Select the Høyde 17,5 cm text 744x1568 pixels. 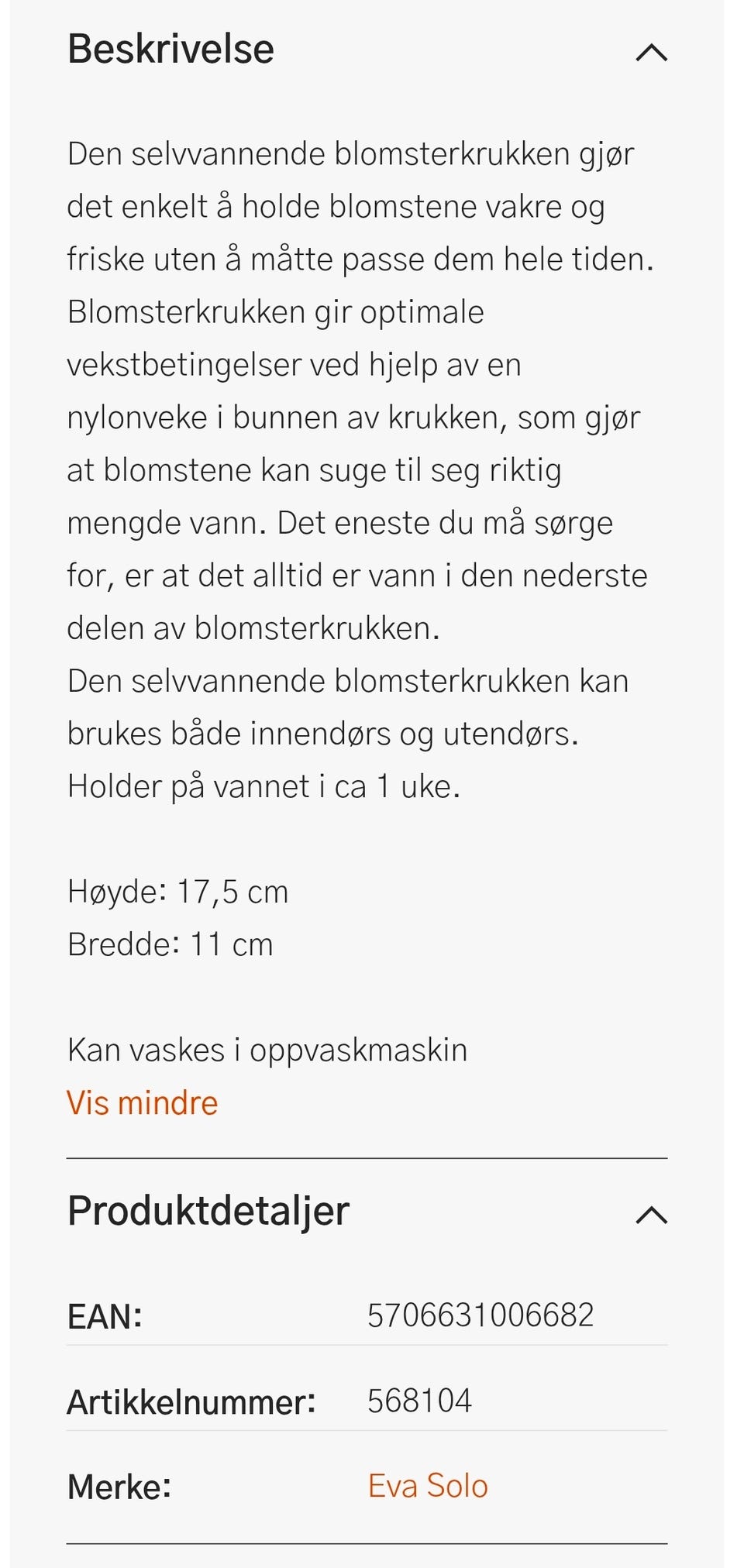(177, 892)
